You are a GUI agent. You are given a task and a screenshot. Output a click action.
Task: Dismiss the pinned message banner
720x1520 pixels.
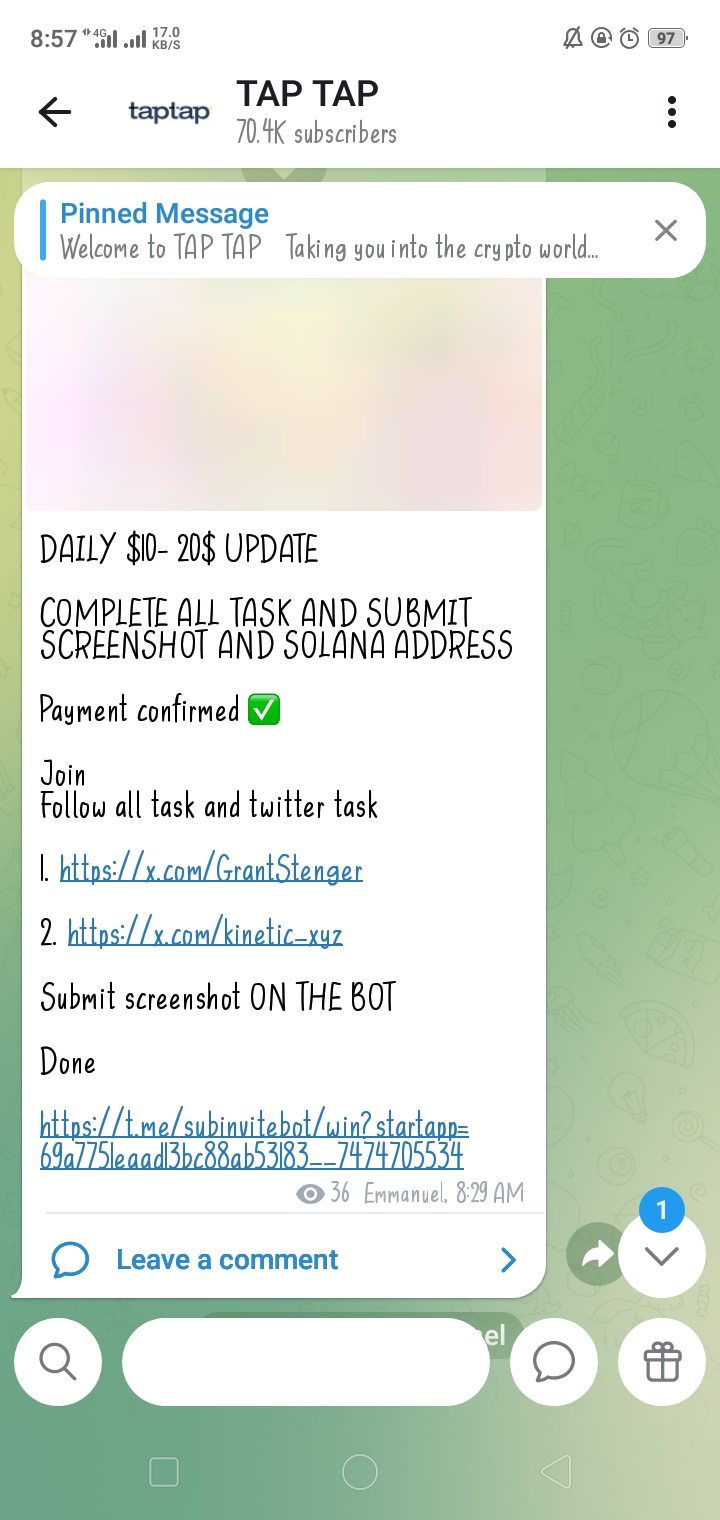pyautogui.click(x=665, y=231)
